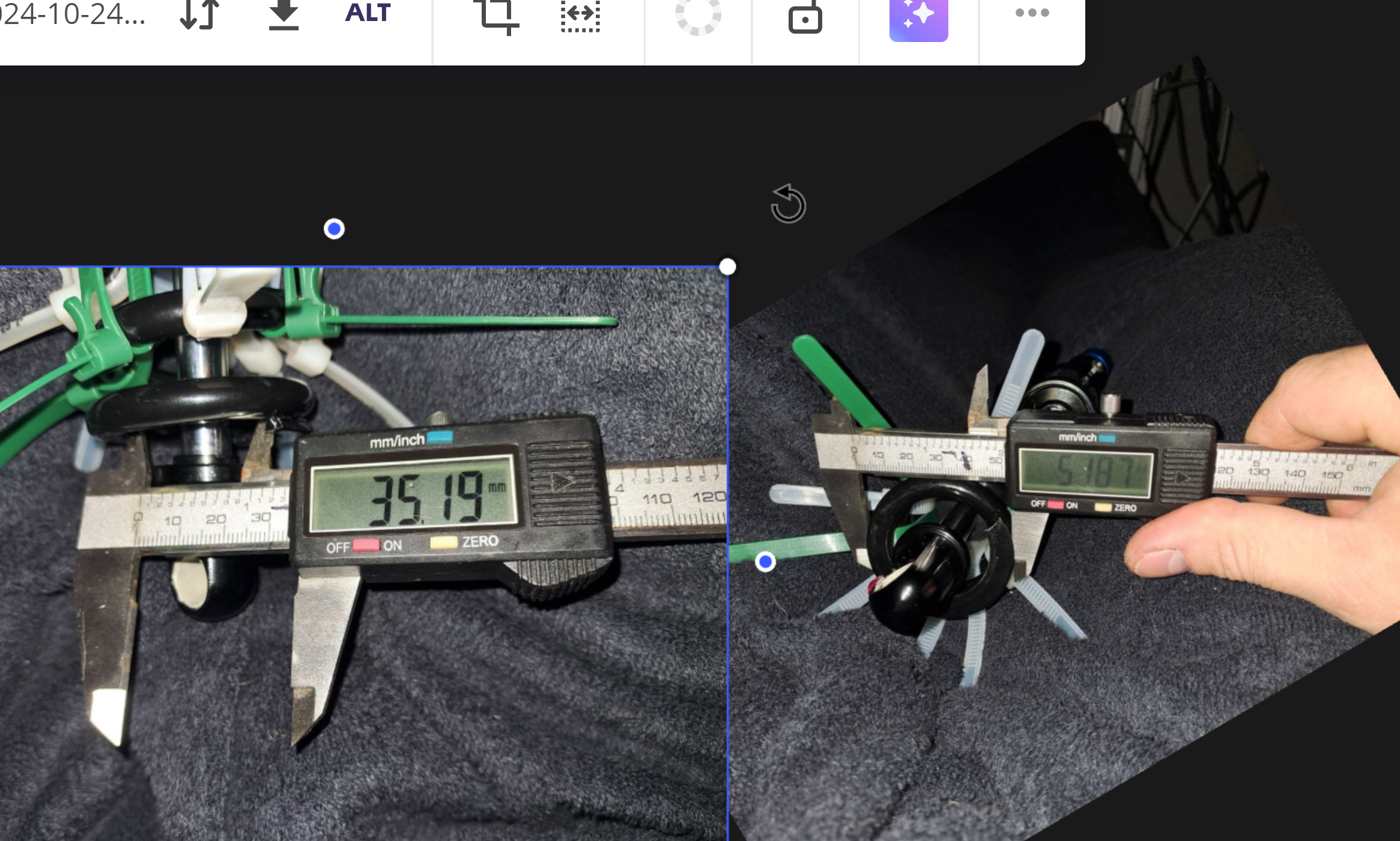Open the three-dot more options menu
This screenshot has width=1400, height=841.
coord(1032,13)
